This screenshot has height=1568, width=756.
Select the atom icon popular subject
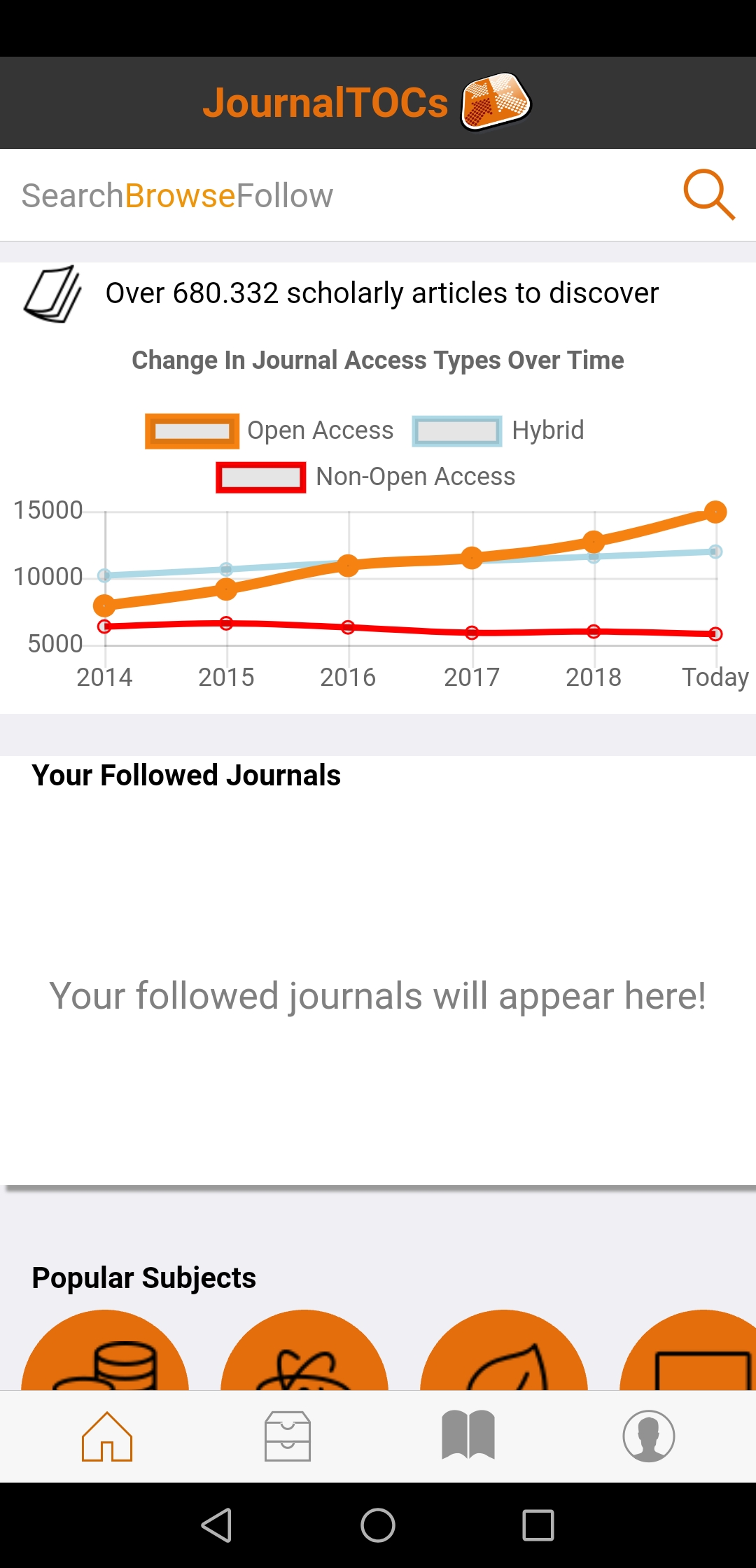[304, 1351]
